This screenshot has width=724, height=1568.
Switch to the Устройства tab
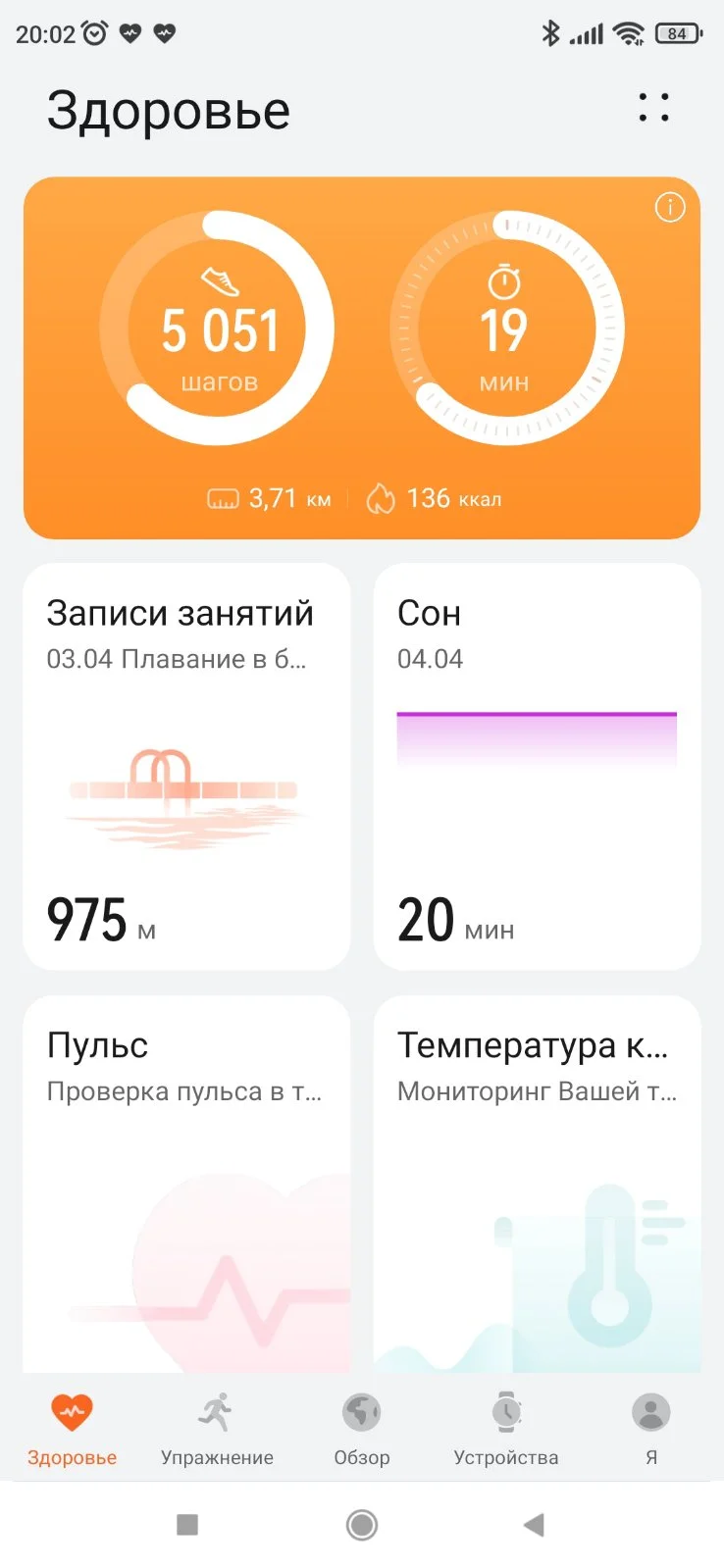(x=506, y=1429)
